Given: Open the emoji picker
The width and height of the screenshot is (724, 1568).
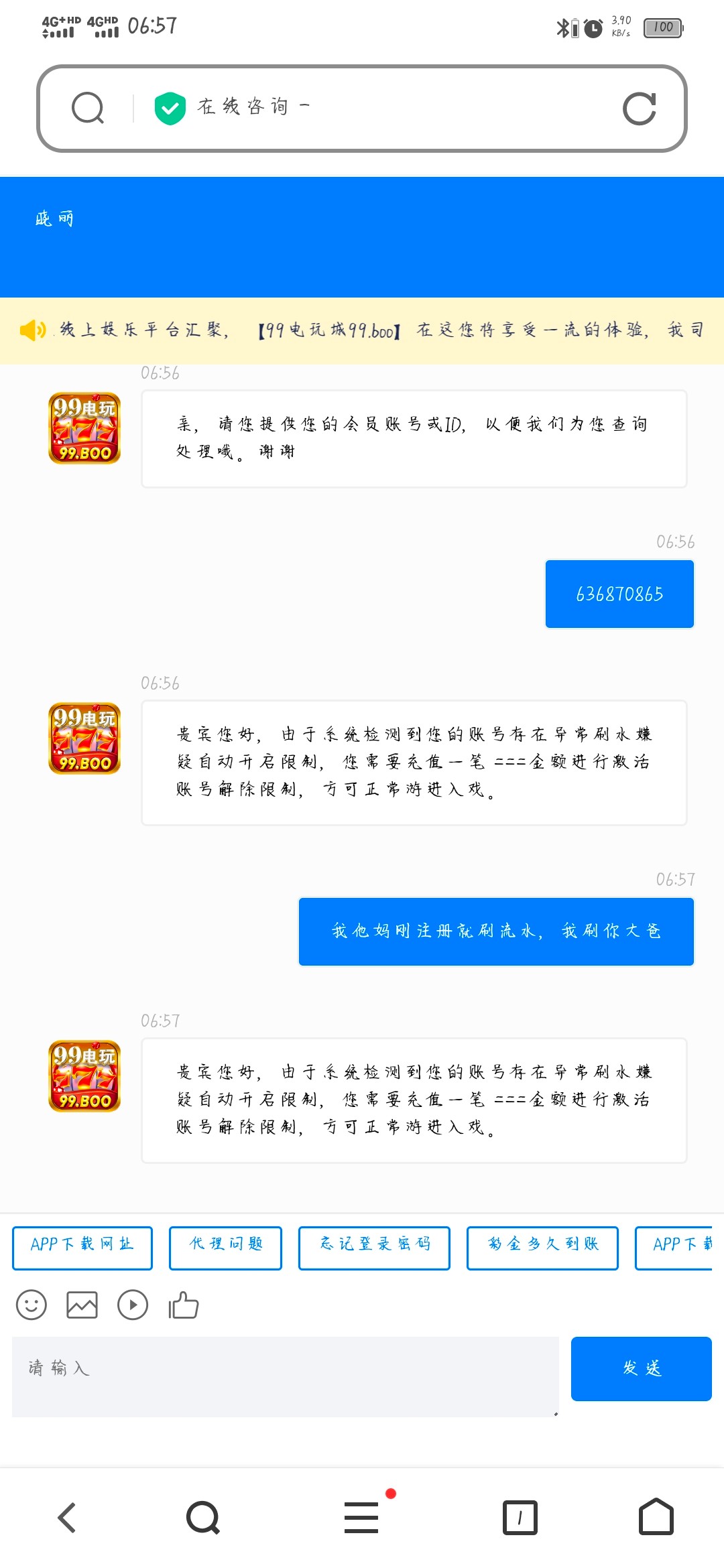Looking at the screenshot, I should 32,1305.
